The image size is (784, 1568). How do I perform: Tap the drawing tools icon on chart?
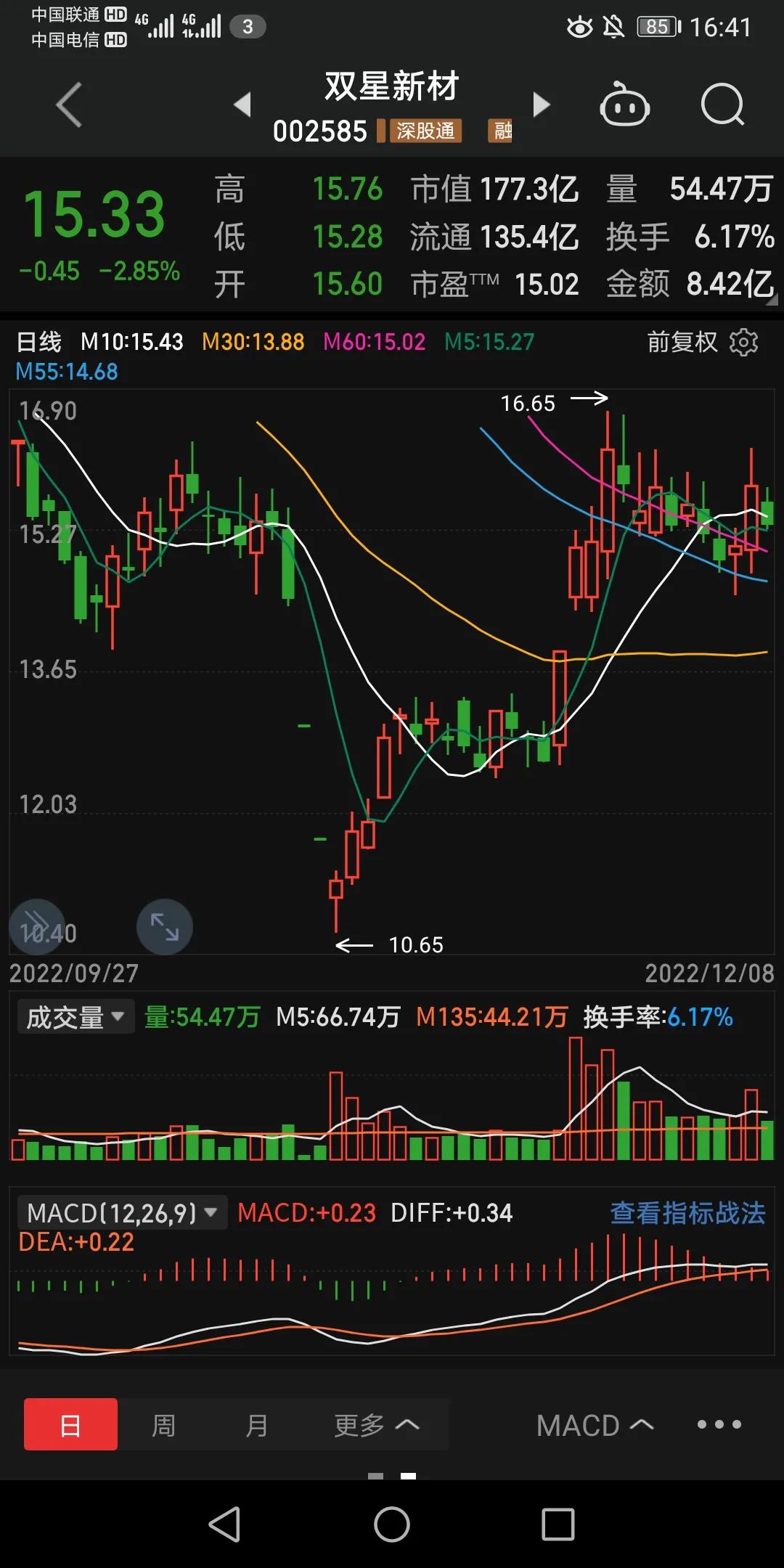coord(37,927)
